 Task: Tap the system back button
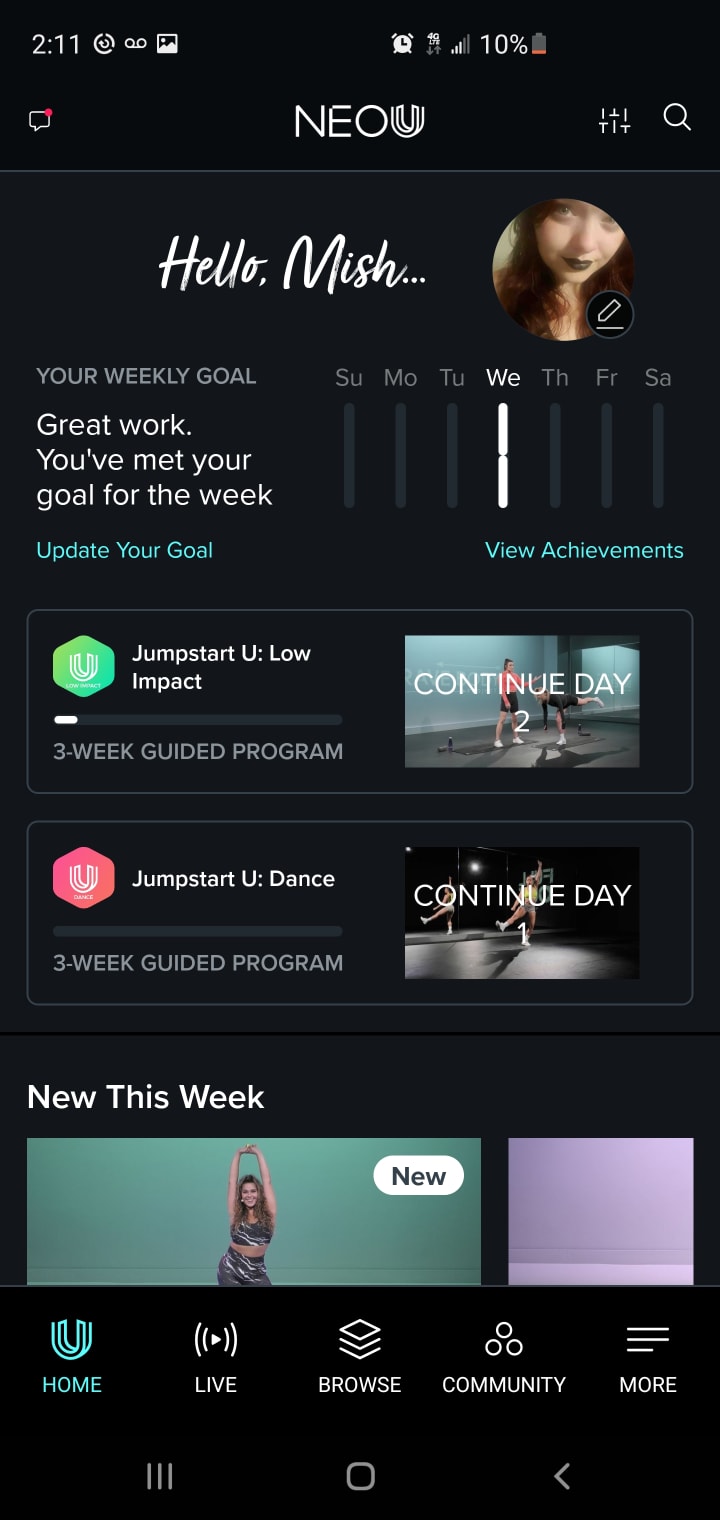click(x=562, y=1475)
